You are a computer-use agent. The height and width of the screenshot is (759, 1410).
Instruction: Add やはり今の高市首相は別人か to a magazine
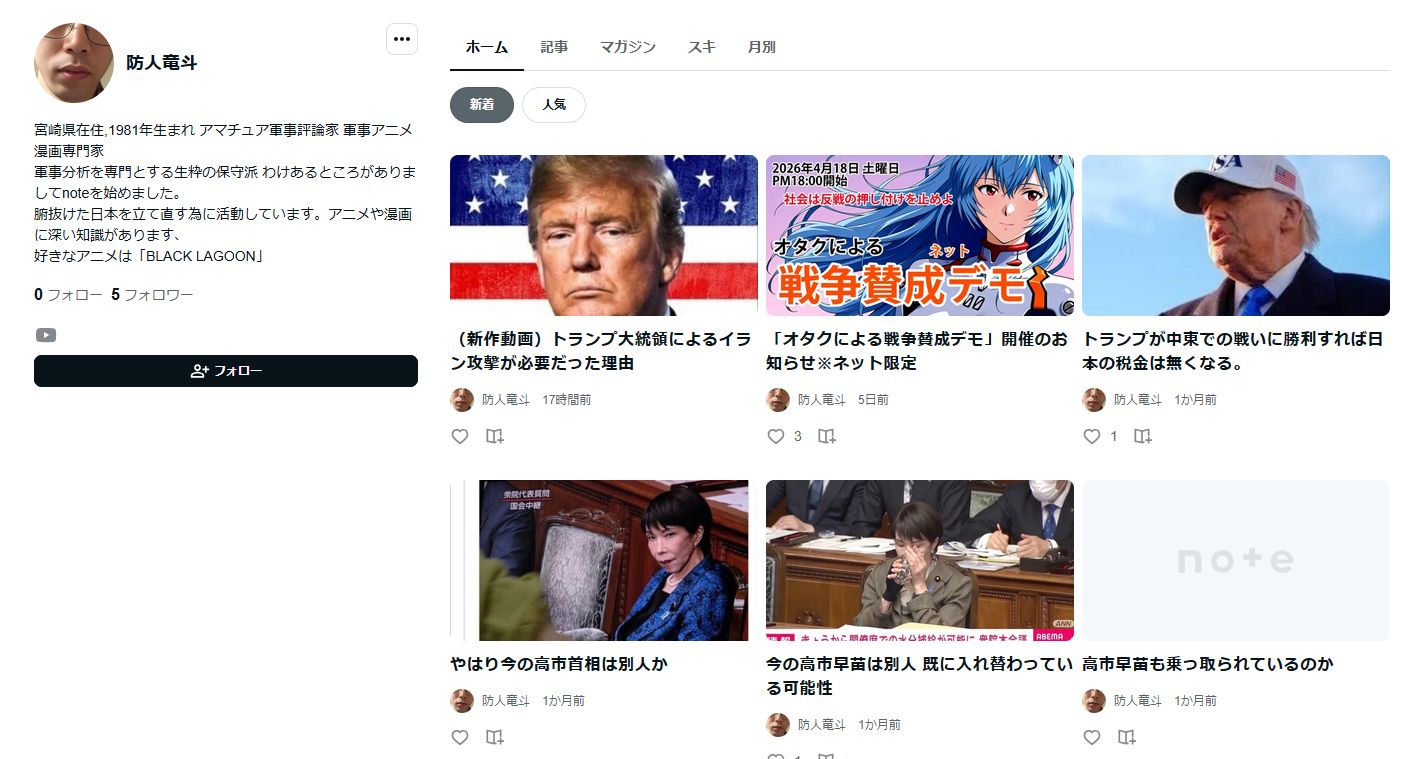click(x=495, y=737)
